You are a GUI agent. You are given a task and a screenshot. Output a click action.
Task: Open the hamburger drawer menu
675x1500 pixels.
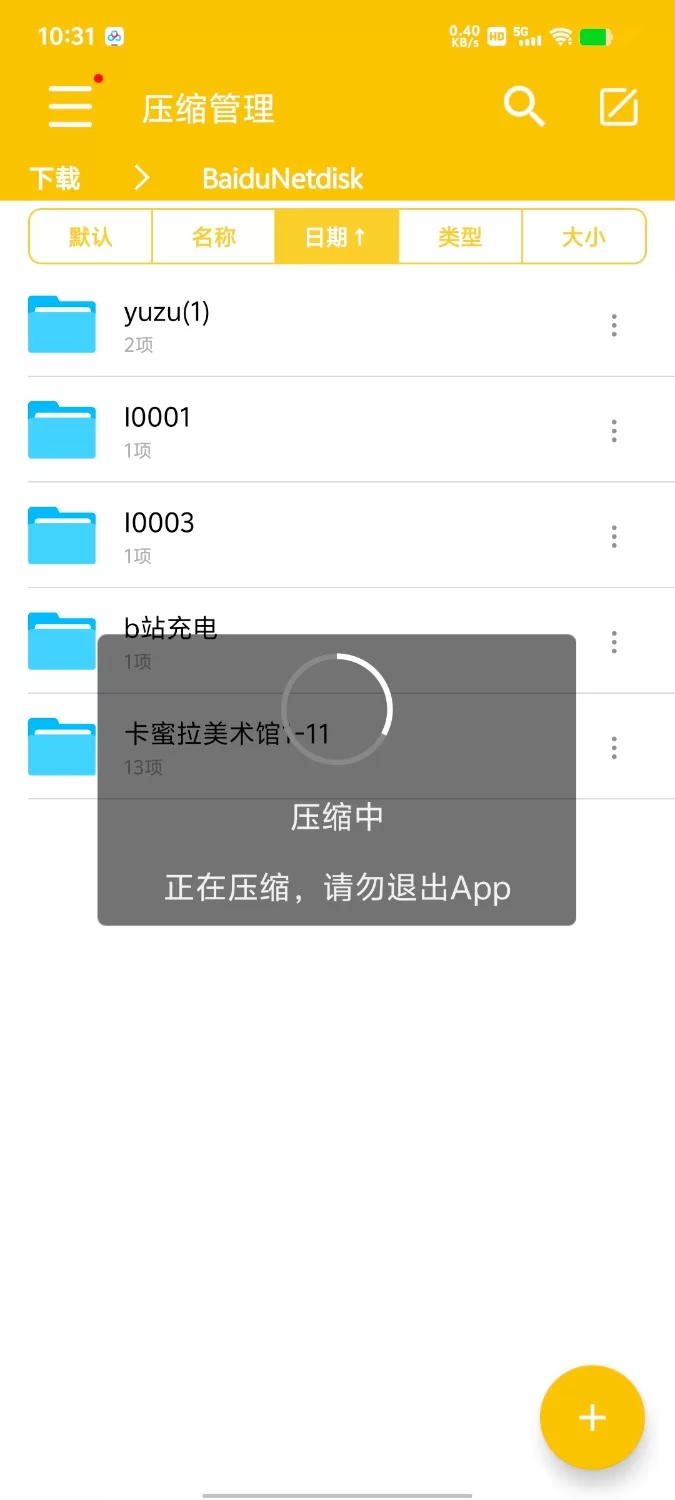coord(71,106)
